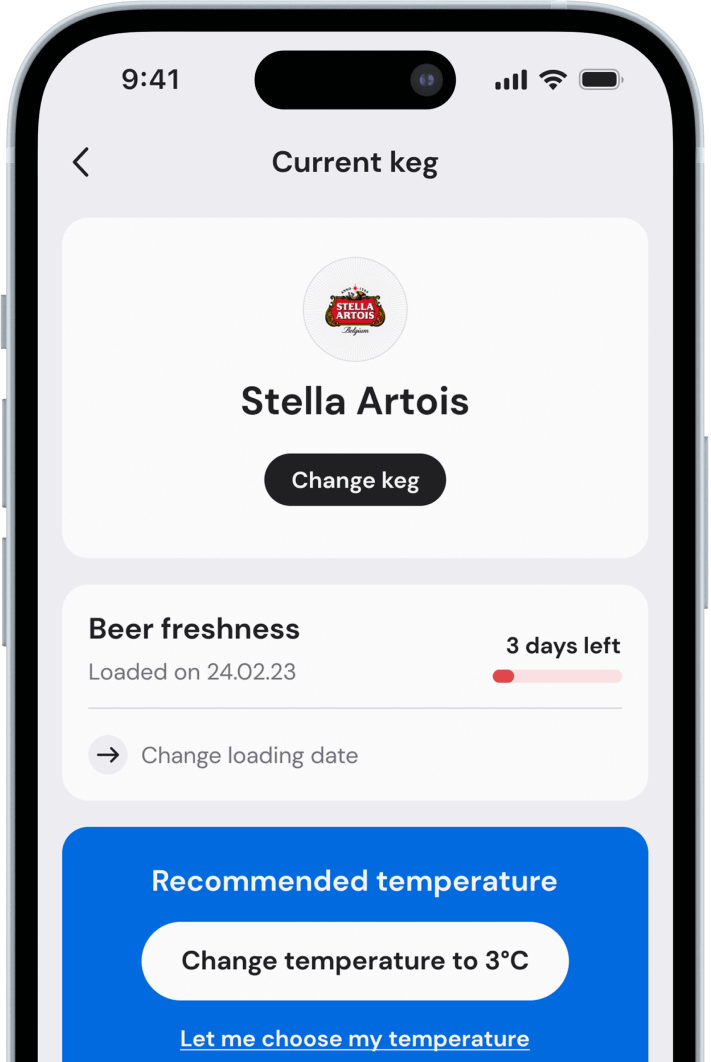Change temperature to 3°C

click(355, 961)
